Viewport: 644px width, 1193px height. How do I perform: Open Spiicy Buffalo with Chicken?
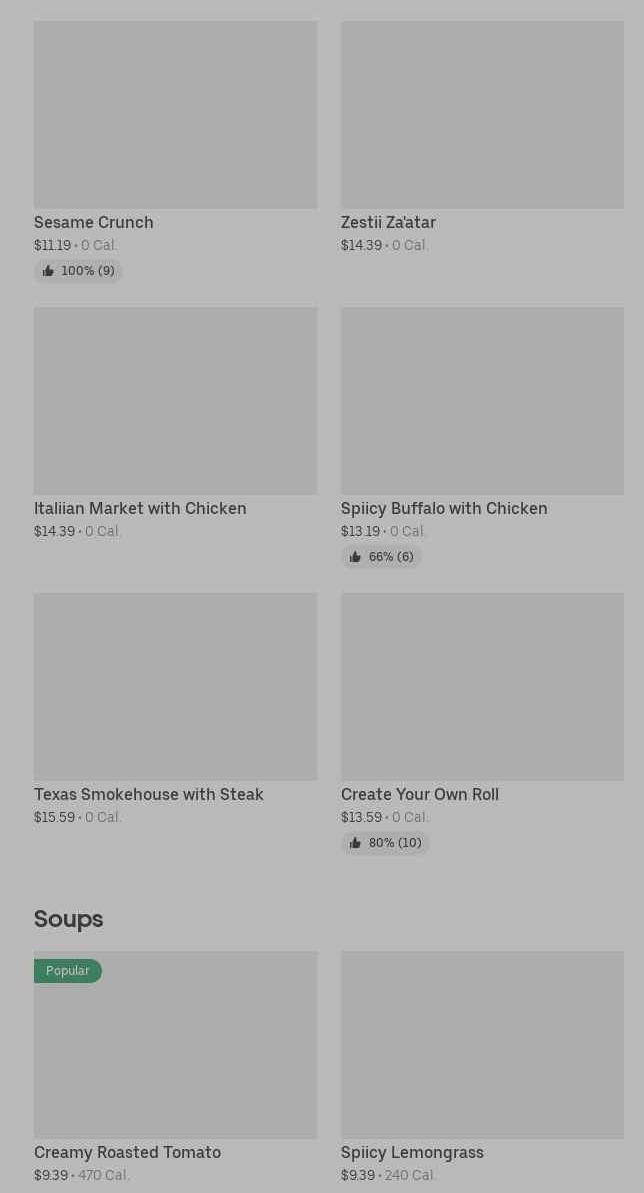tap(482, 437)
